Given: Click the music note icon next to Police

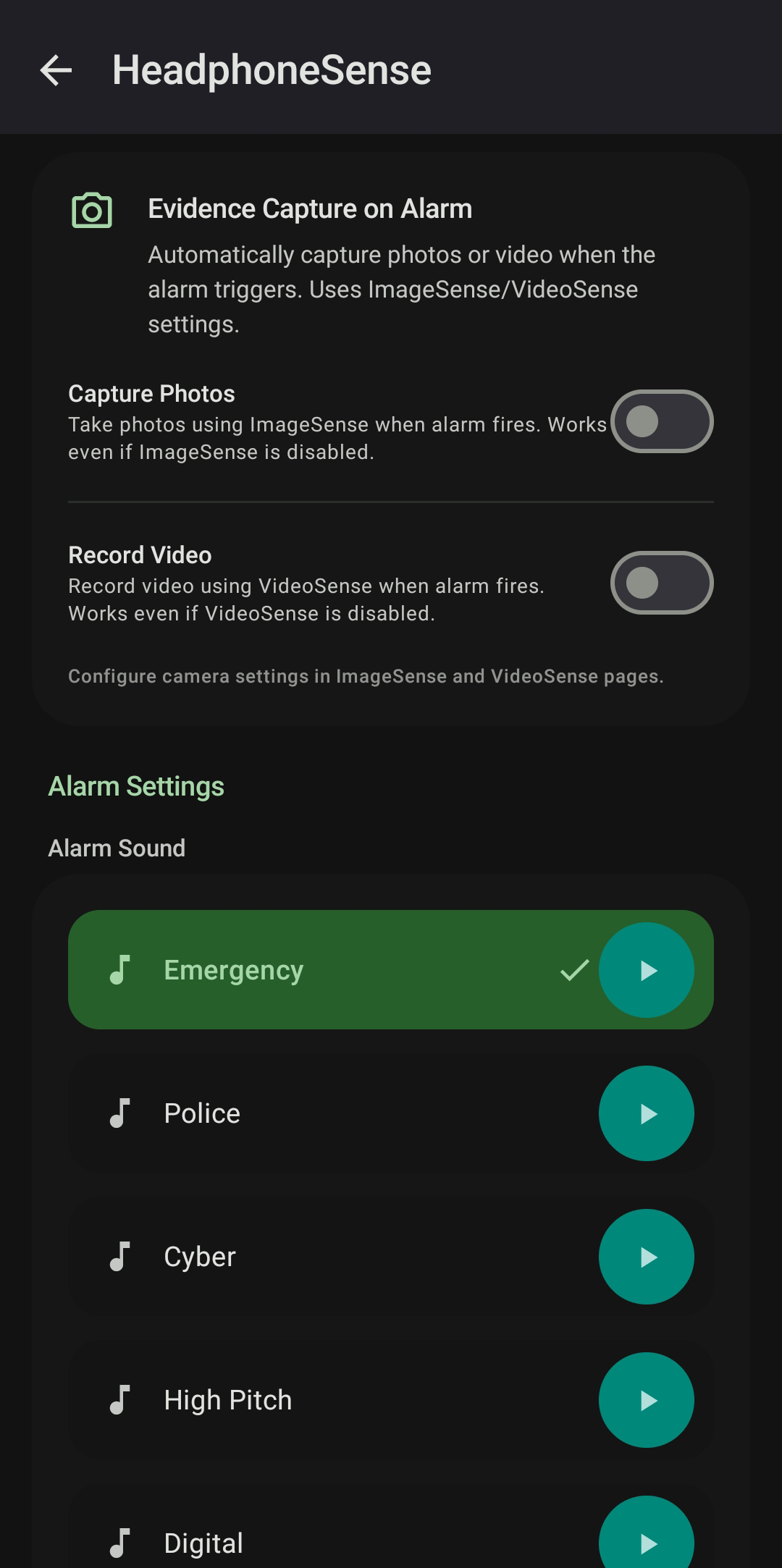Looking at the screenshot, I should coord(121,1113).
